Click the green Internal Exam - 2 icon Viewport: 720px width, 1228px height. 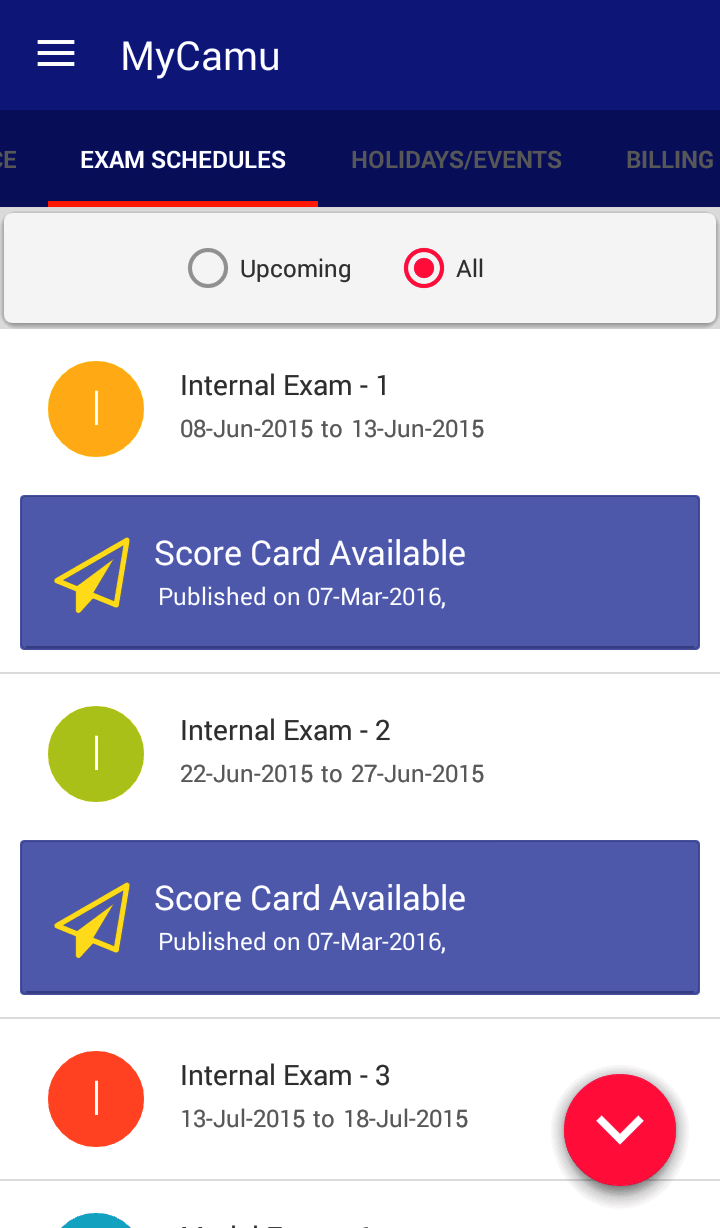95,753
